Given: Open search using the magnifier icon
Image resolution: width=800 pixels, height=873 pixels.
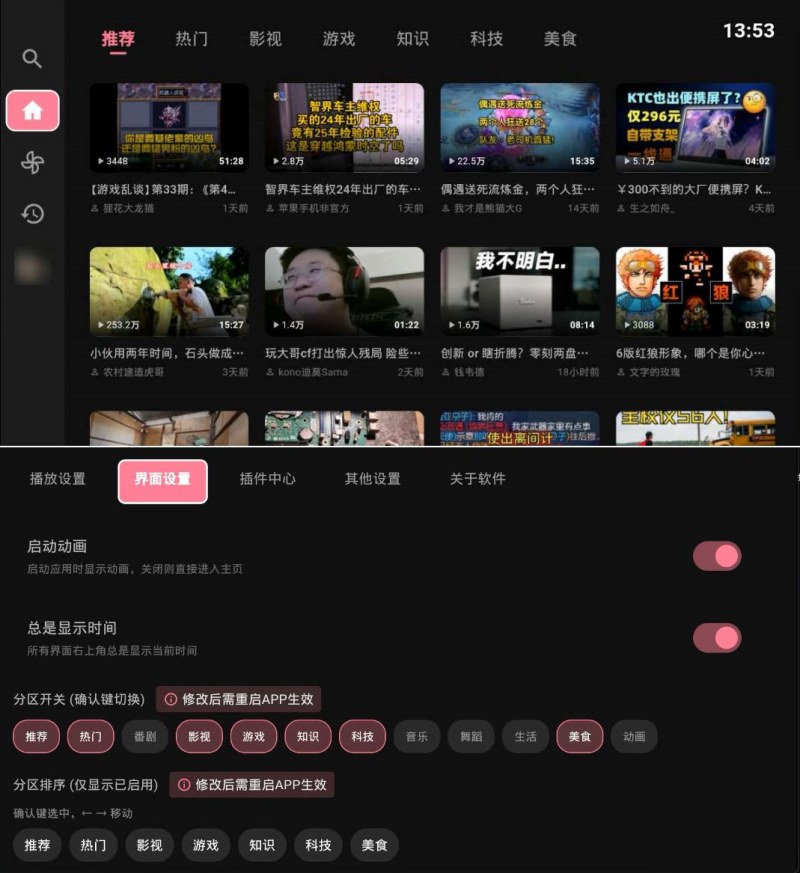Looking at the screenshot, I should 32,58.
